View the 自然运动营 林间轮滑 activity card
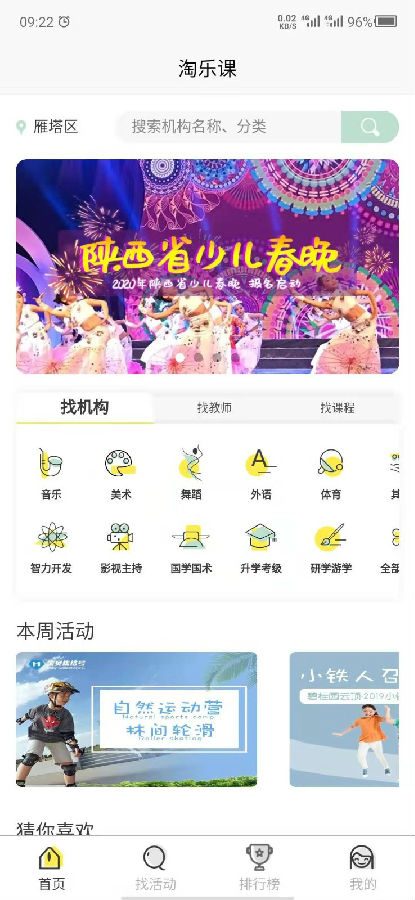The width and height of the screenshot is (415, 900). 137,719
